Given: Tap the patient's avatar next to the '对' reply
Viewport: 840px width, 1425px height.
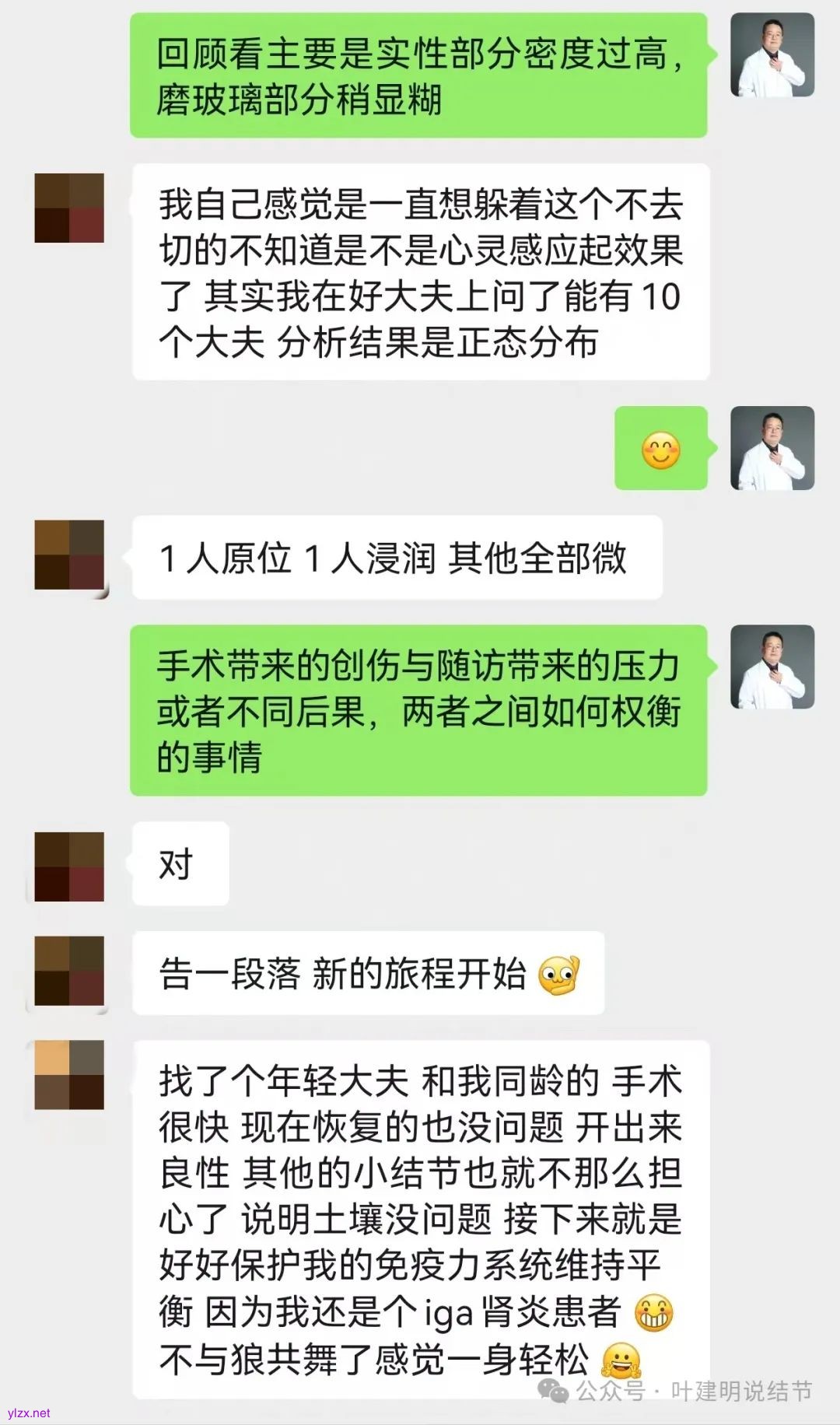Looking at the screenshot, I should (68, 867).
